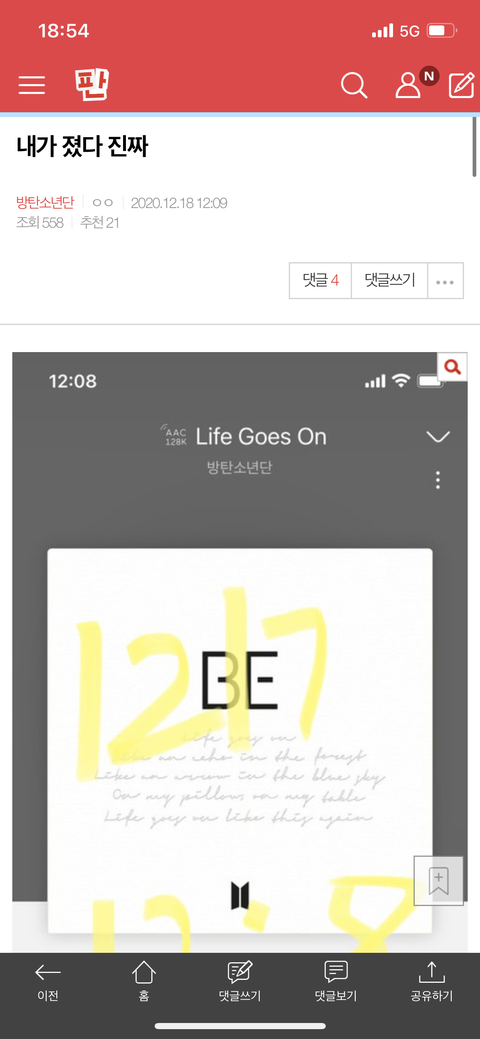Bookmark this post with the floating icon
This screenshot has width=480, height=1039.
(x=438, y=881)
